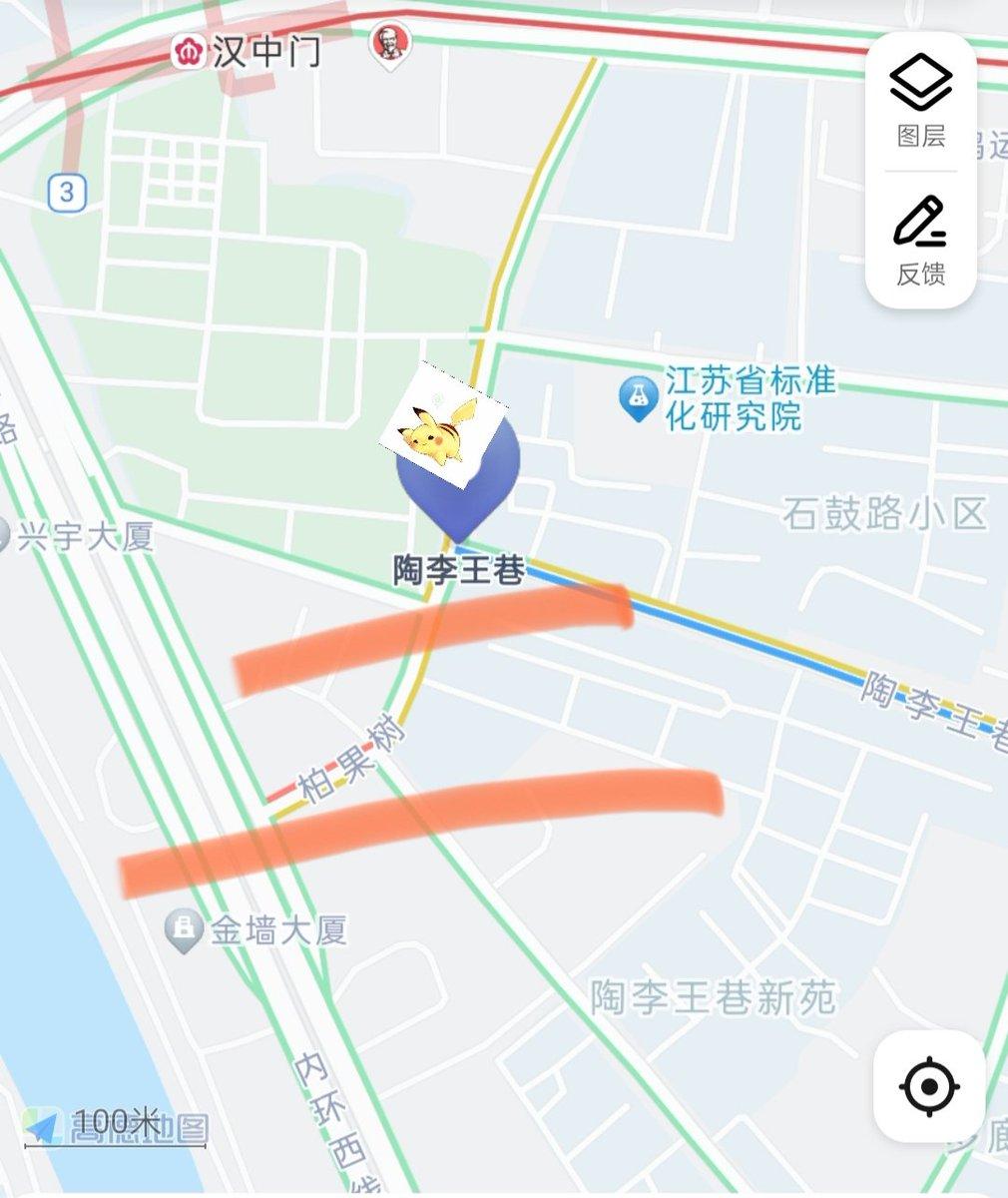Select the 汉中门 metro station marker

(x=187, y=50)
